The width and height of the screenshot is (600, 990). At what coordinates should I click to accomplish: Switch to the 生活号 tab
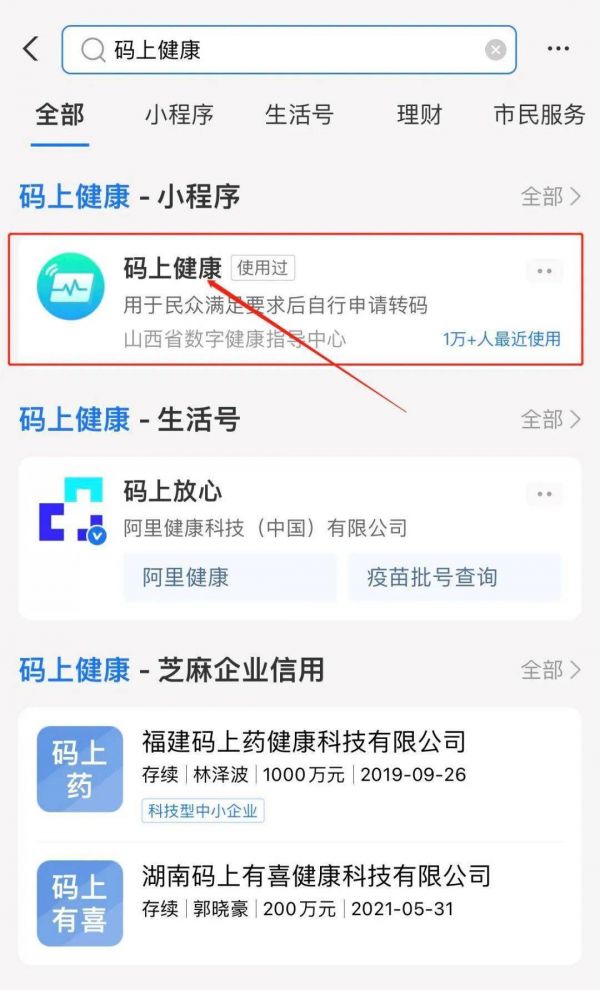pos(299,115)
